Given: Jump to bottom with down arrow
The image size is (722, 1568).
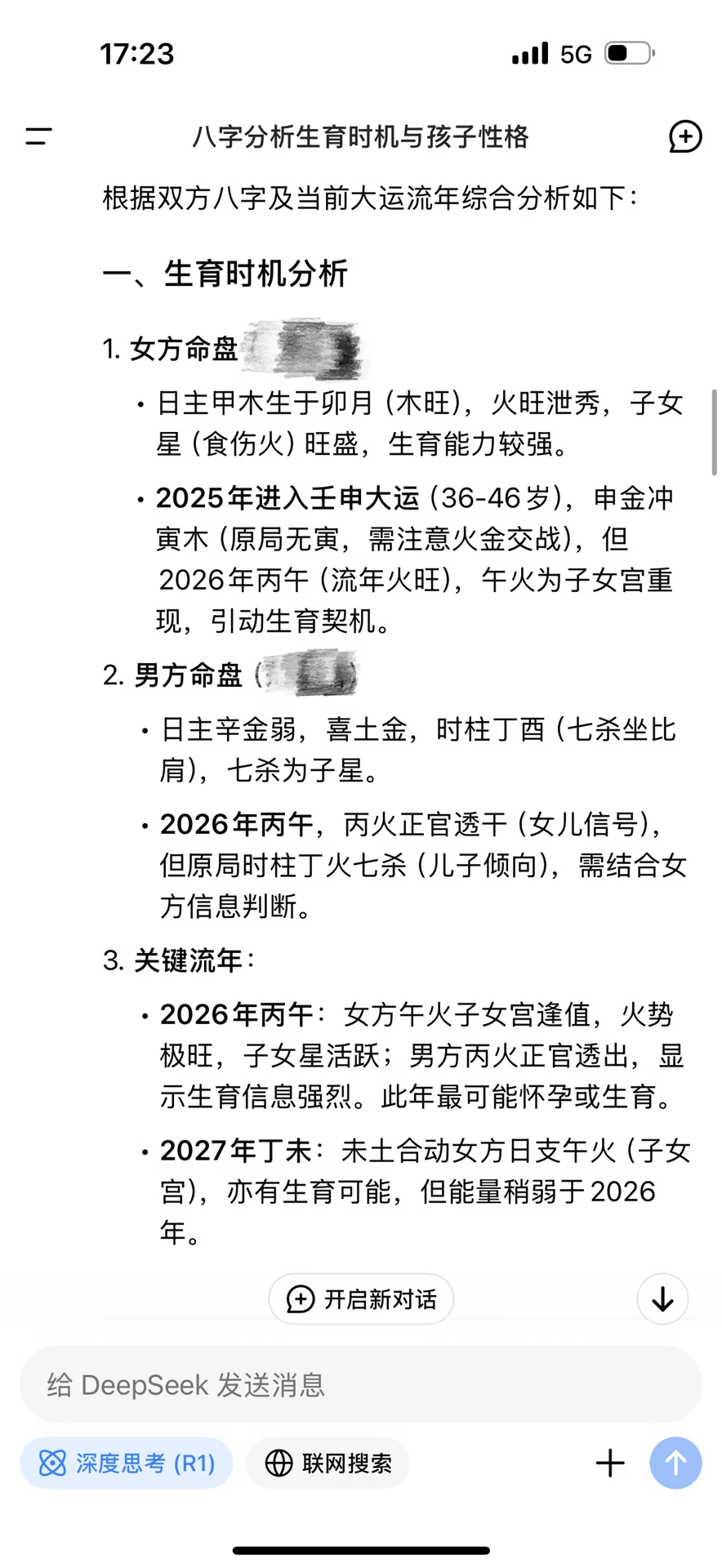Looking at the screenshot, I should (662, 1298).
